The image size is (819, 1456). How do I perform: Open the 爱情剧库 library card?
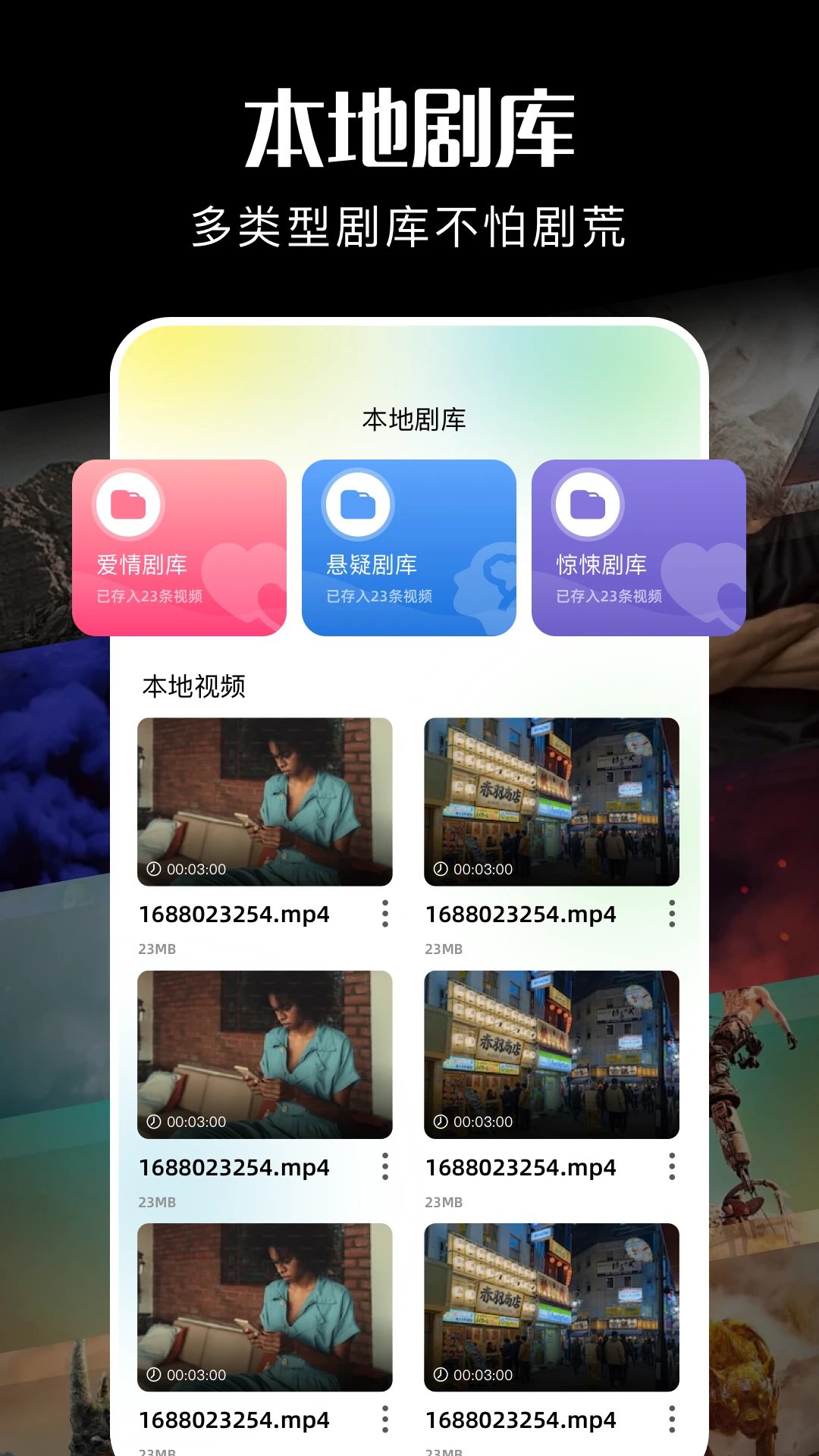[180, 548]
